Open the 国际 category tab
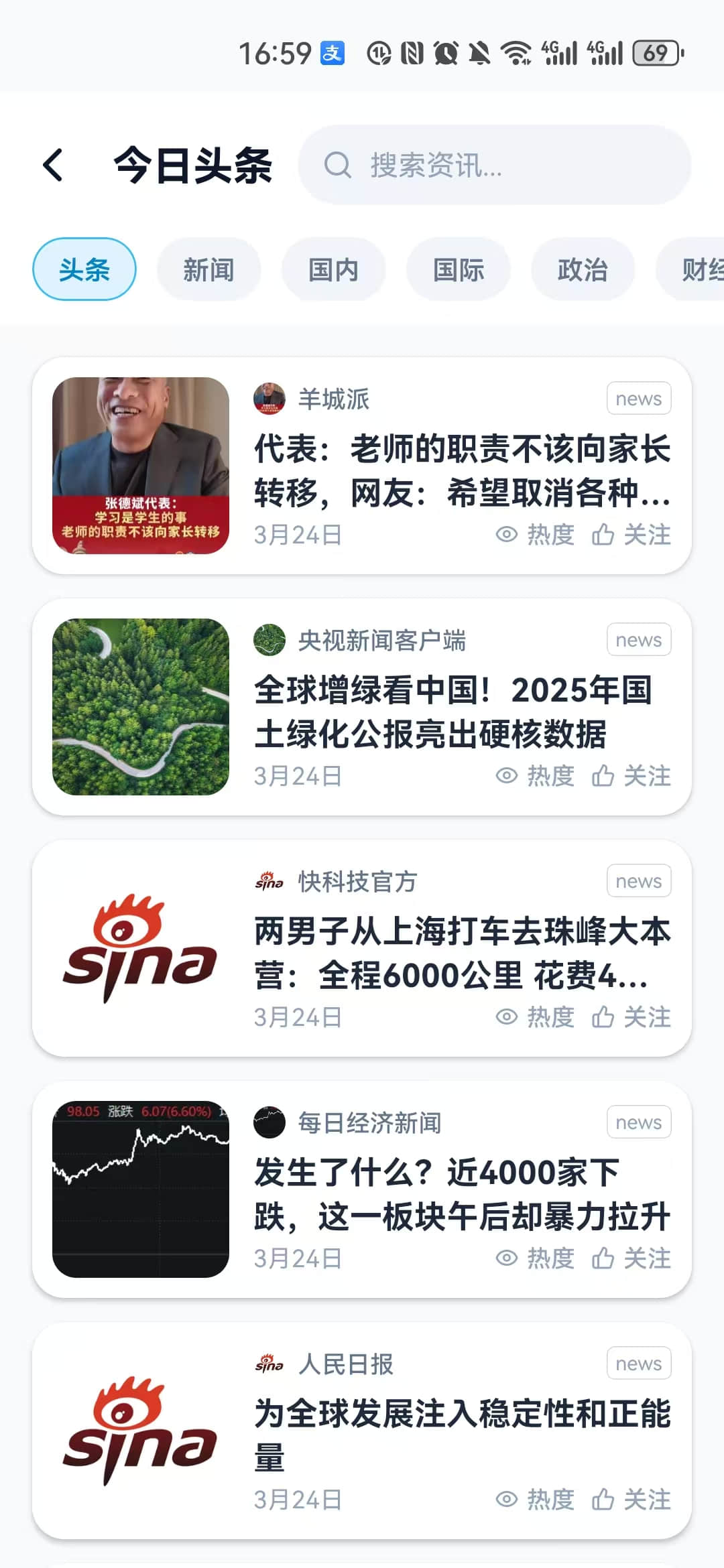The image size is (724, 1568). (x=459, y=269)
